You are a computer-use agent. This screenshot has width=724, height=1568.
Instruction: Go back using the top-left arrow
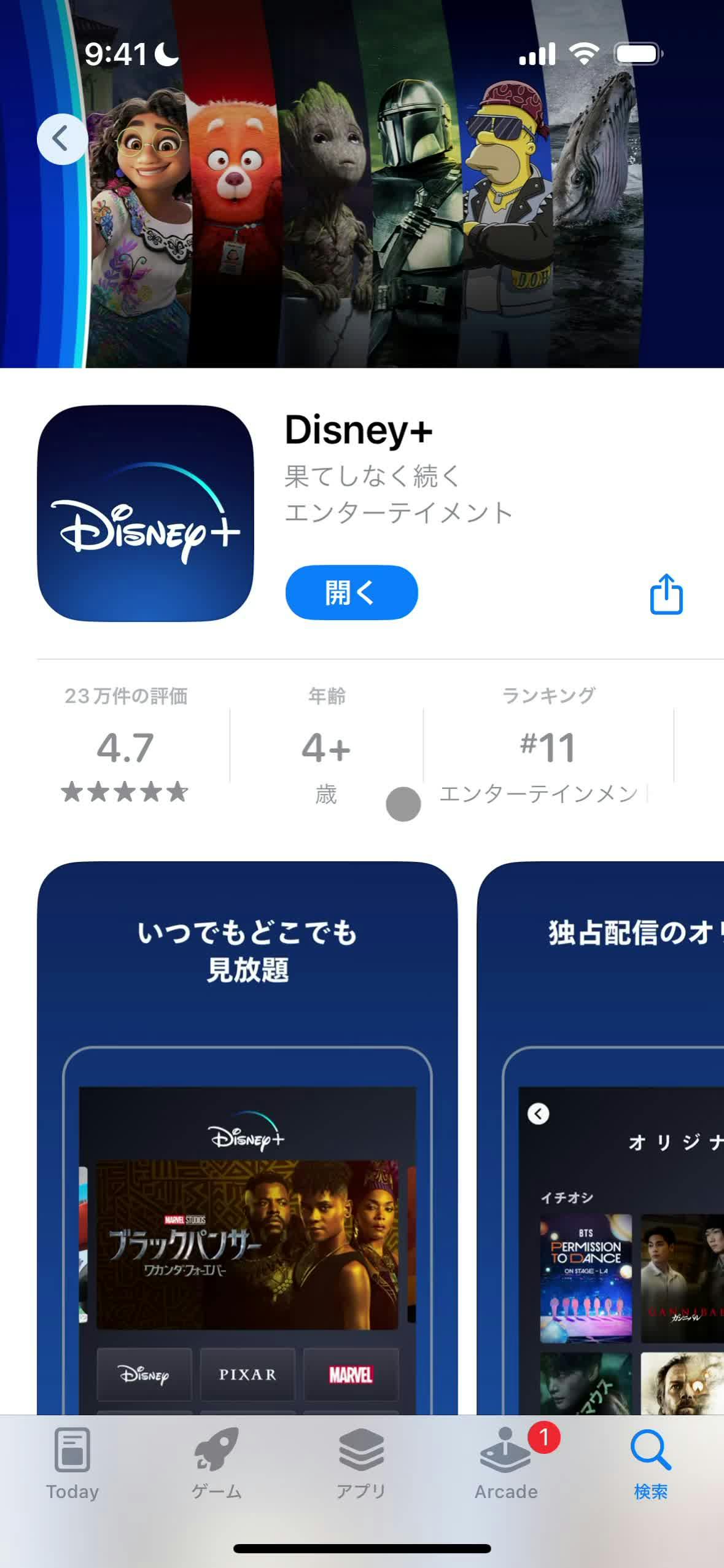pyautogui.click(x=61, y=139)
